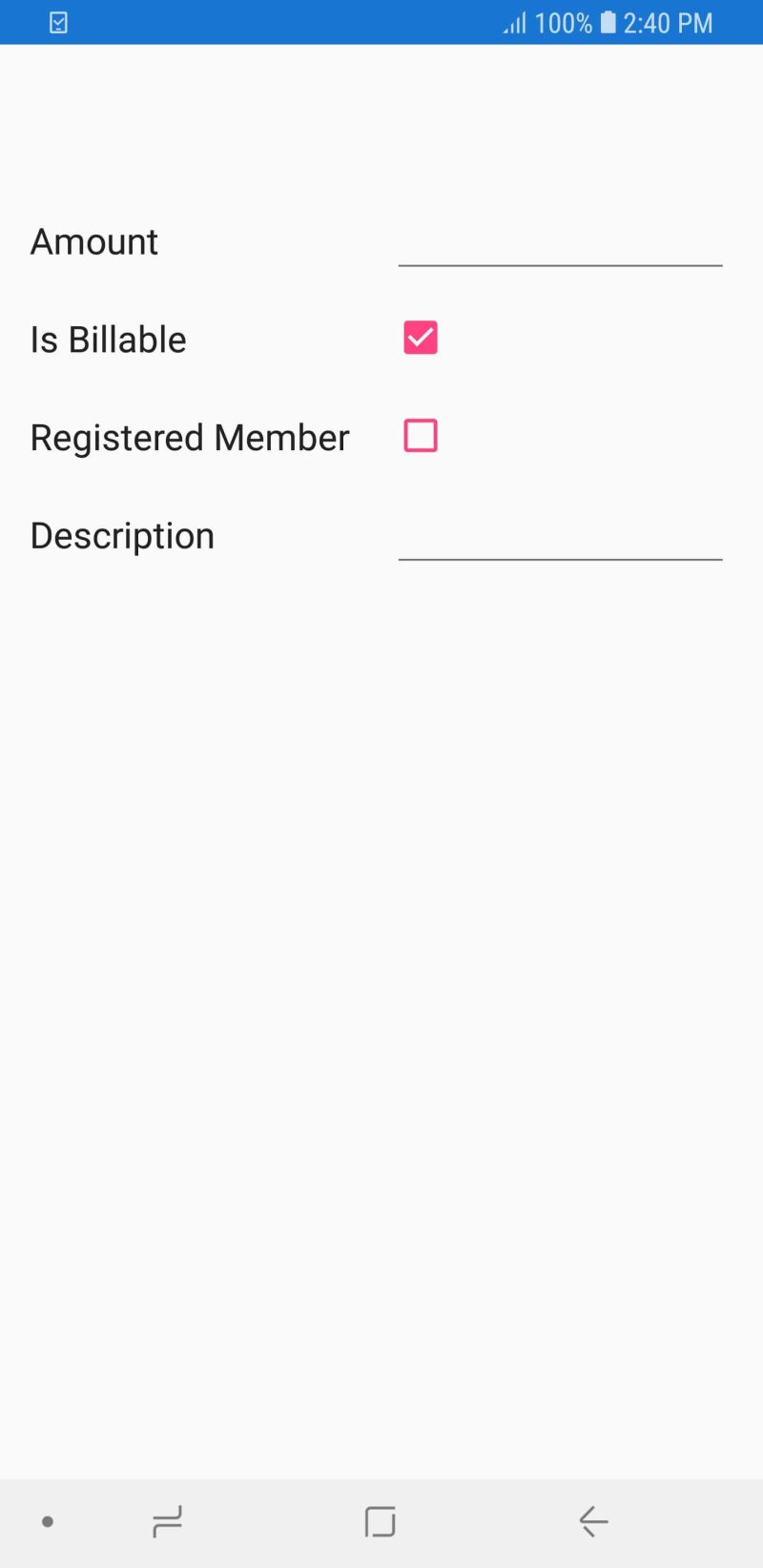Screen dimensions: 763x1568
Task: Tap the Recents navigation button
Action: coord(167,1522)
